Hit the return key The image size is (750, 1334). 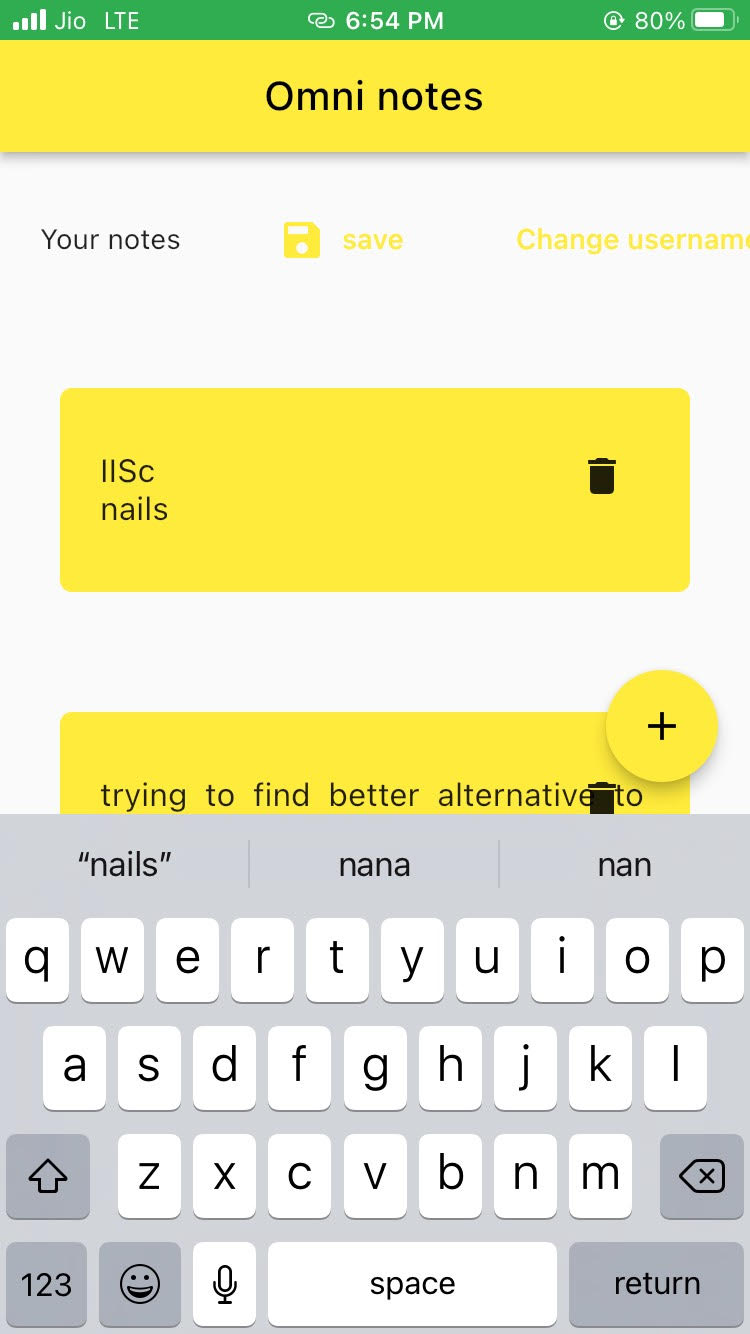click(657, 1284)
